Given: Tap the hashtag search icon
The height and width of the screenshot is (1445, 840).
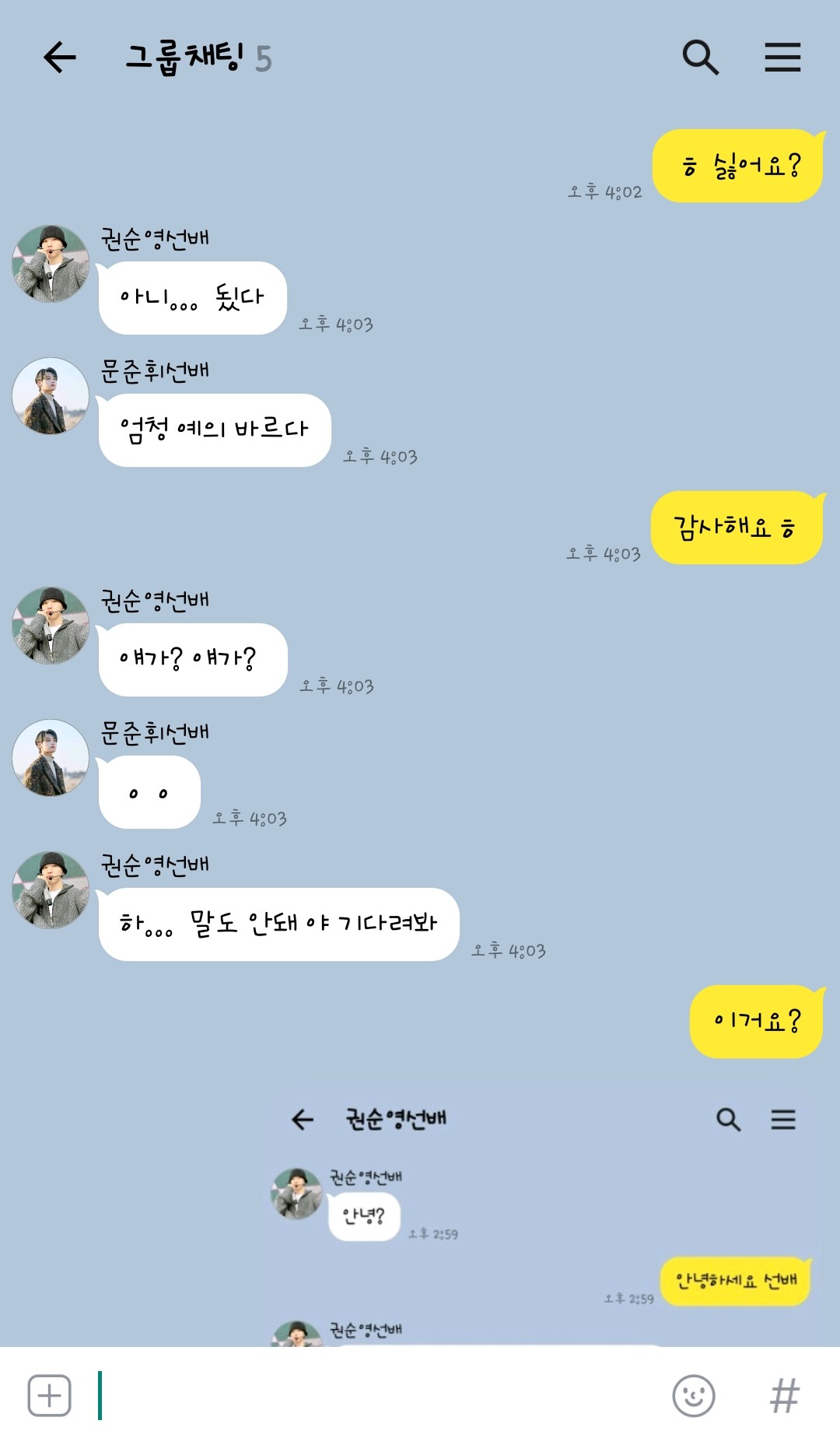Looking at the screenshot, I should [x=784, y=1395].
